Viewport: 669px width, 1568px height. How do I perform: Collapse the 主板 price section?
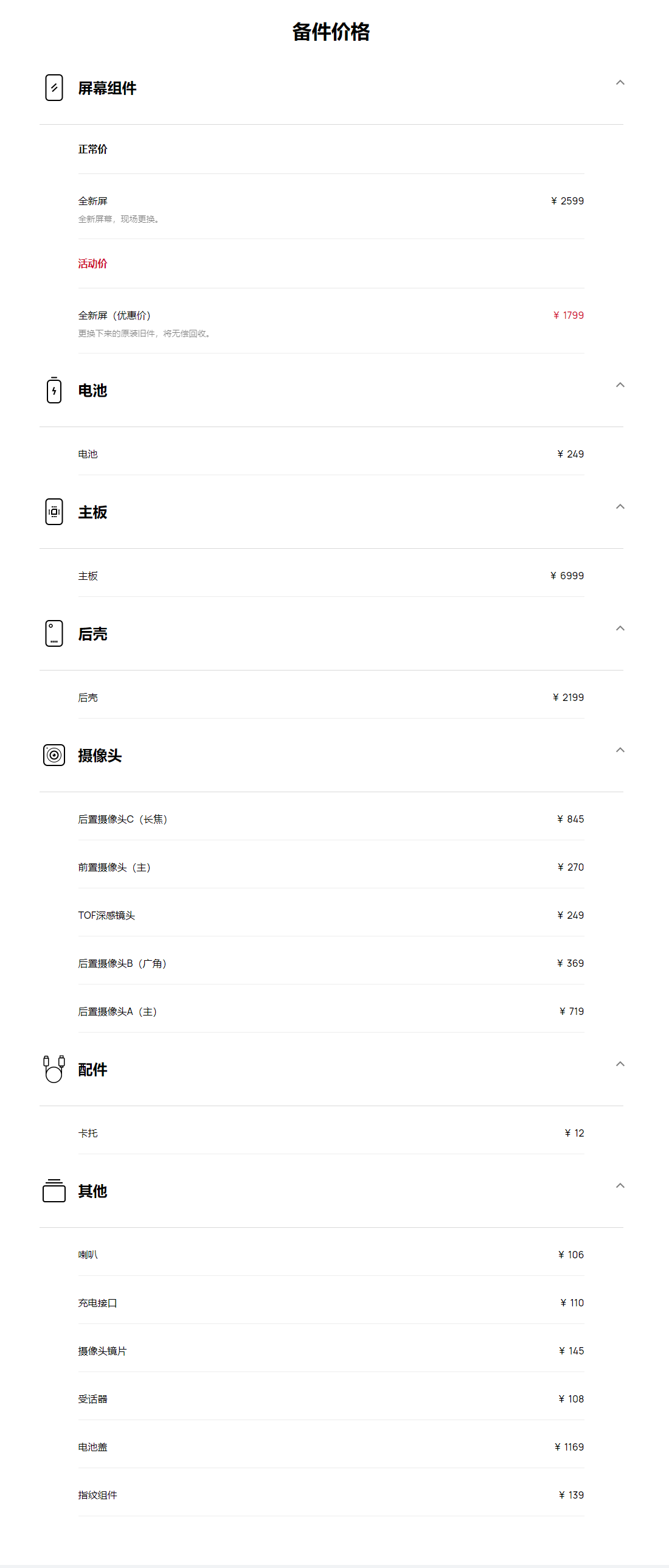coord(620,507)
